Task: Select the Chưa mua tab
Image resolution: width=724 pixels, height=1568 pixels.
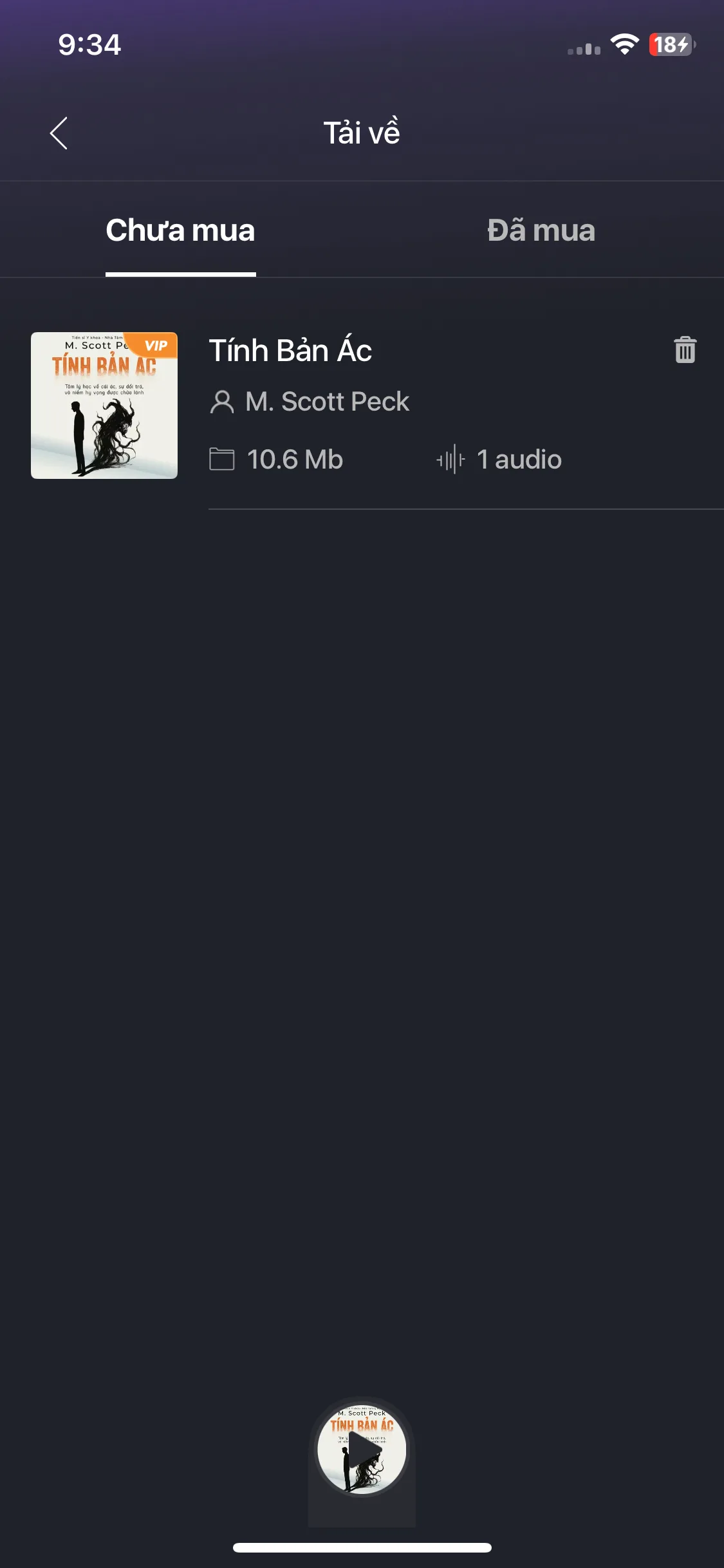Action: 180,230
